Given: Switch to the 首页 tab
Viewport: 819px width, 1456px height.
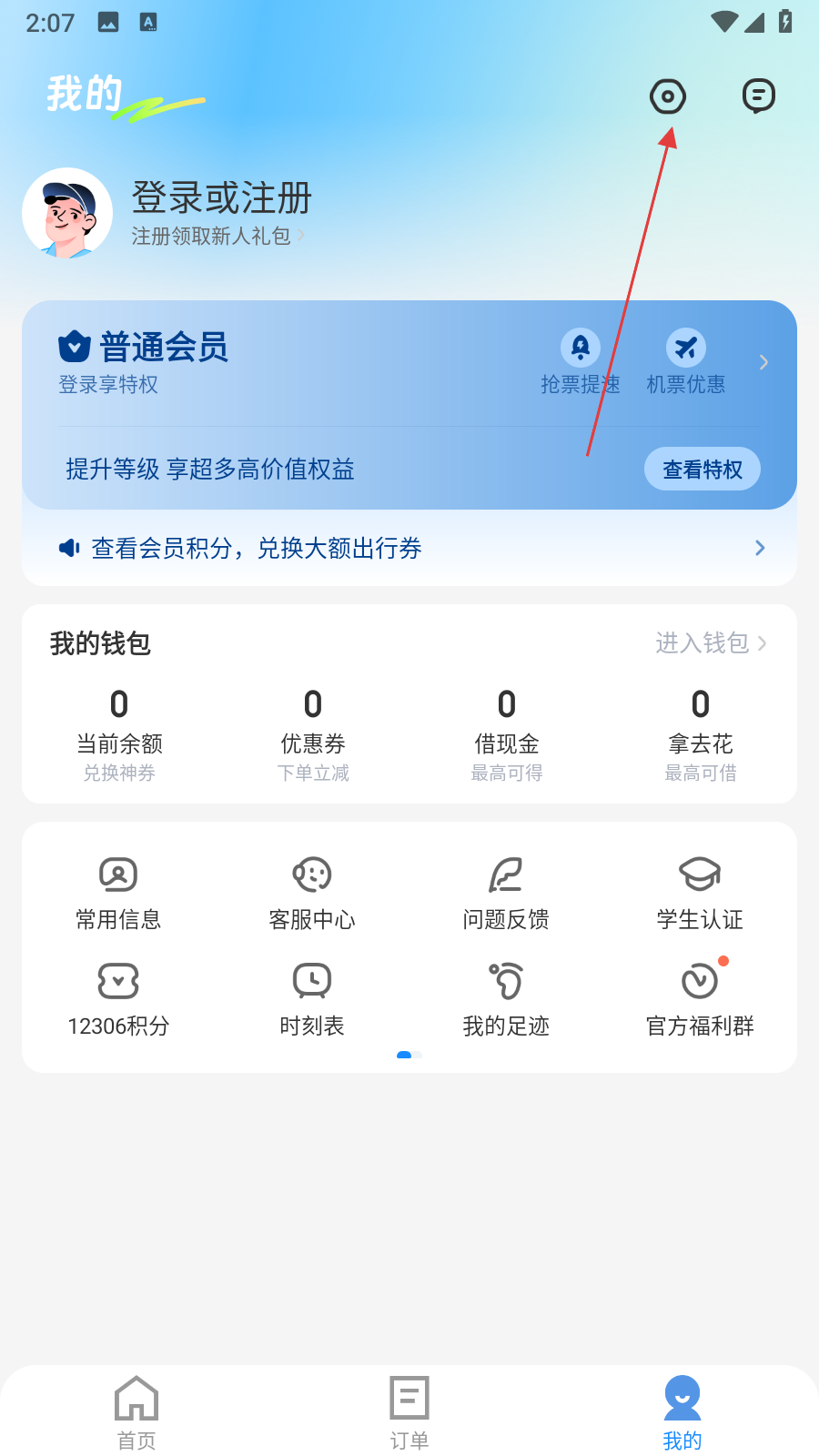Looking at the screenshot, I should tap(136, 1411).
